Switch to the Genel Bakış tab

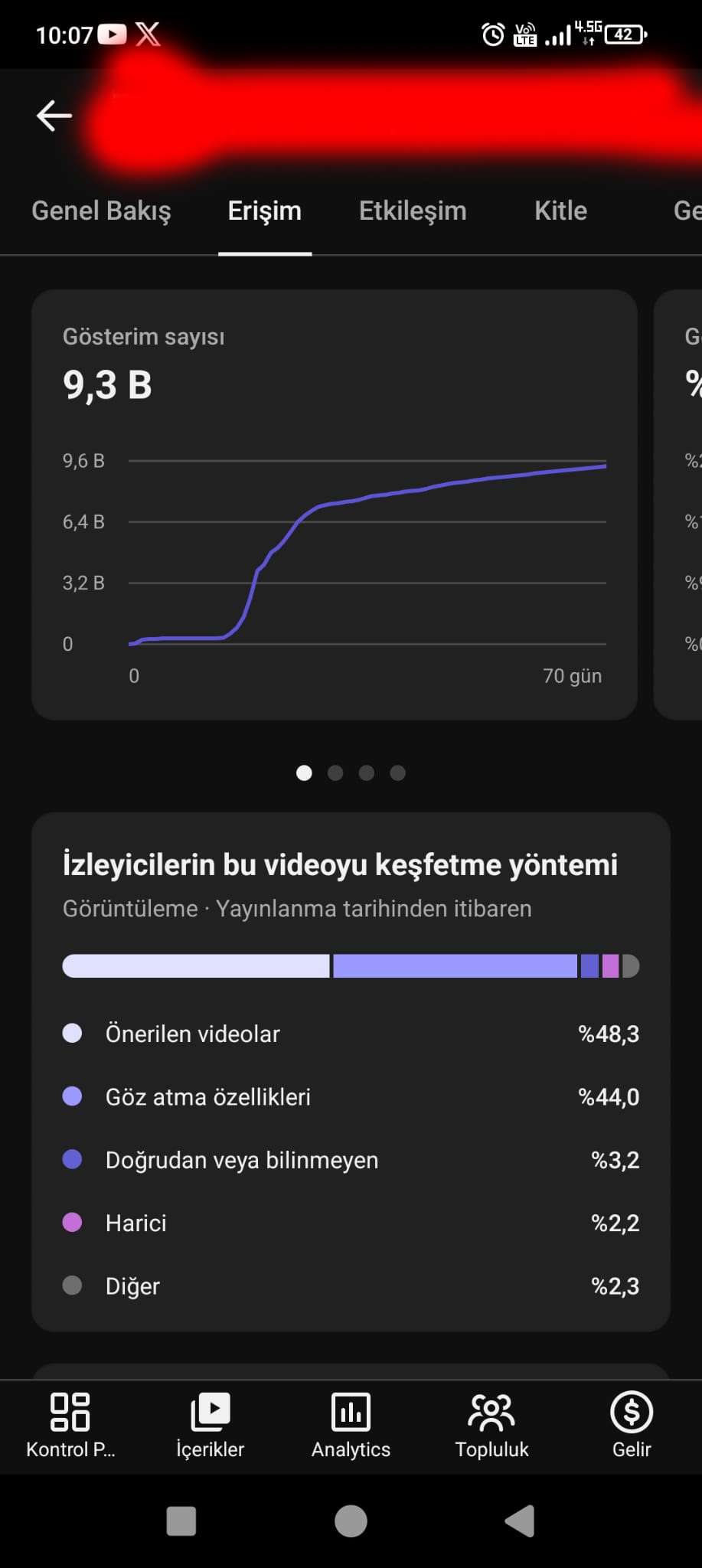101,211
